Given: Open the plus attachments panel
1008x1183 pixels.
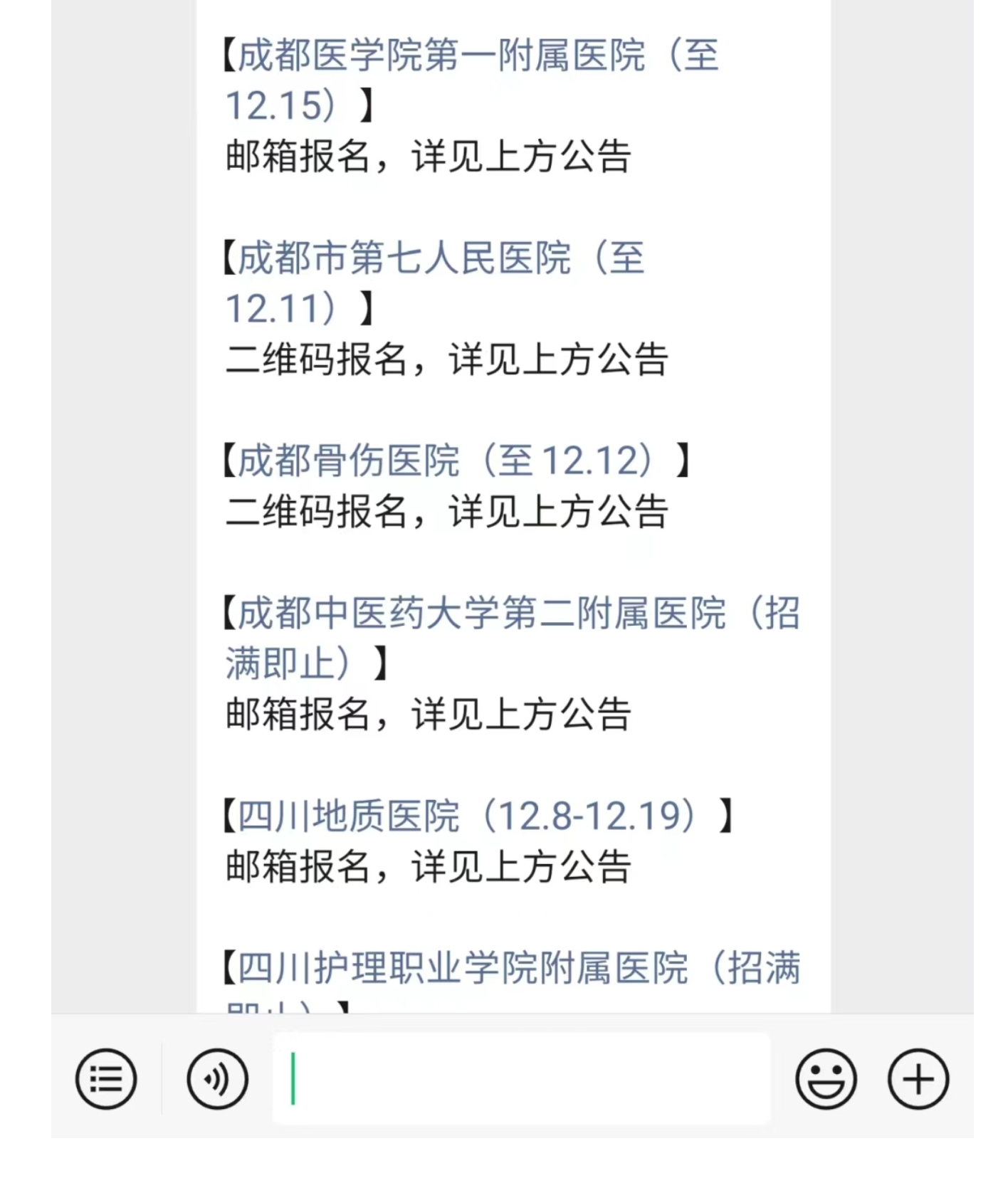Looking at the screenshot, I should point(918,1078).
